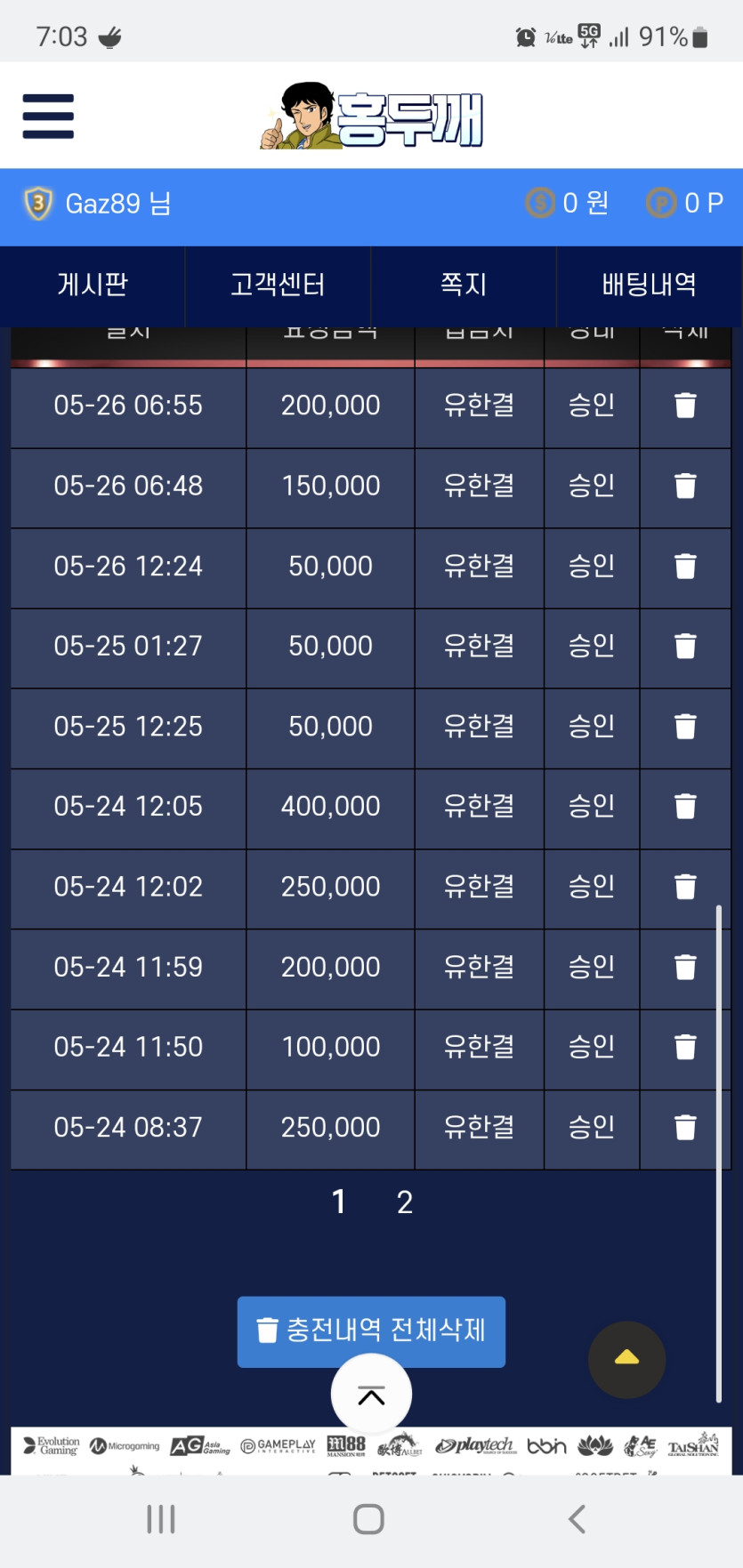The width and height of the screenshot is (743, 1568).
Task: Go to page 2 of history
Action: (x=405, y=1202)
